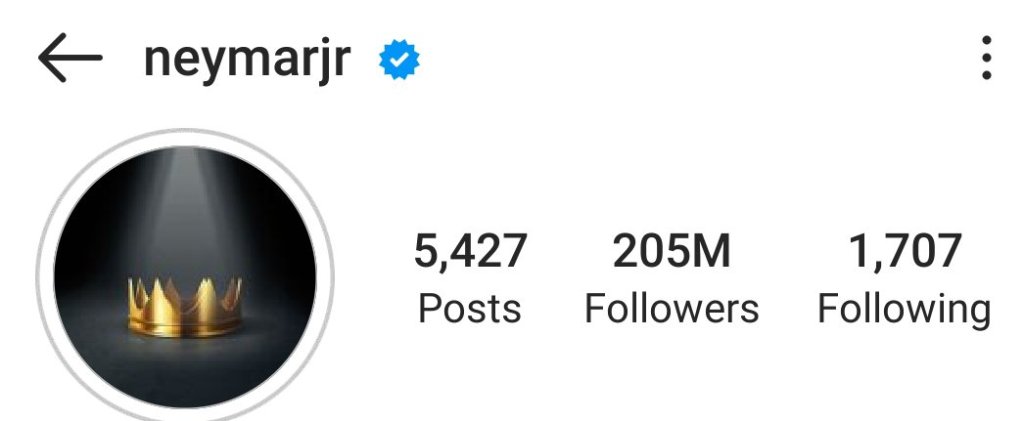View neymarjr's crown profile picture
The height and width of the screenshot is (421, 1024).
[184, 274]
